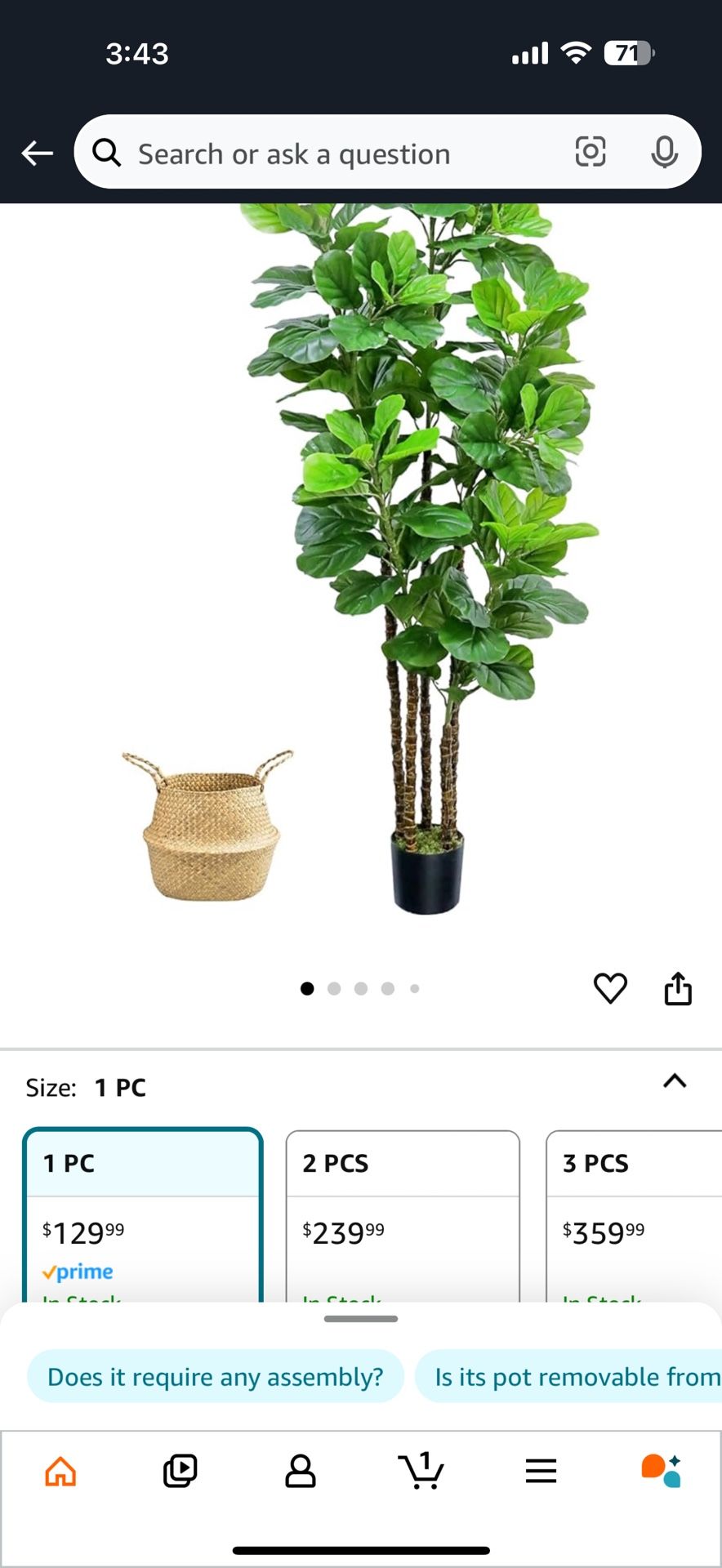The height and width of the screenshot is (1568, 722).
Task: Open camera lens search
Action: click(591, 152)
